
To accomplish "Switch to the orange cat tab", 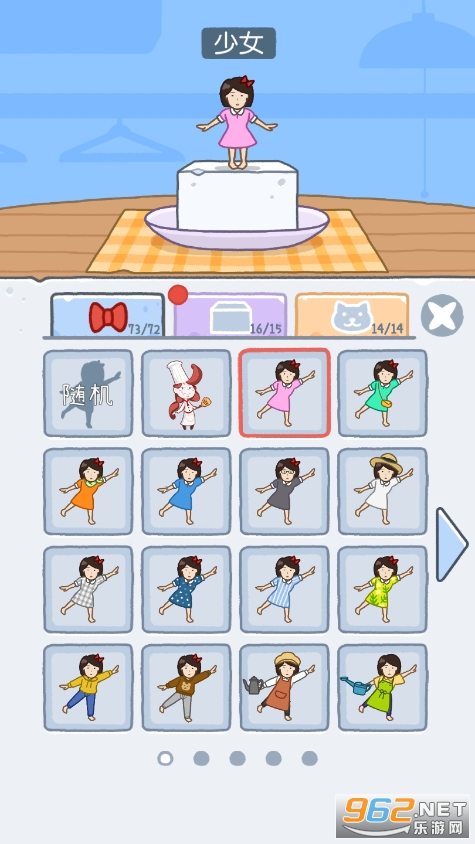I will click(x=352, y=315).
